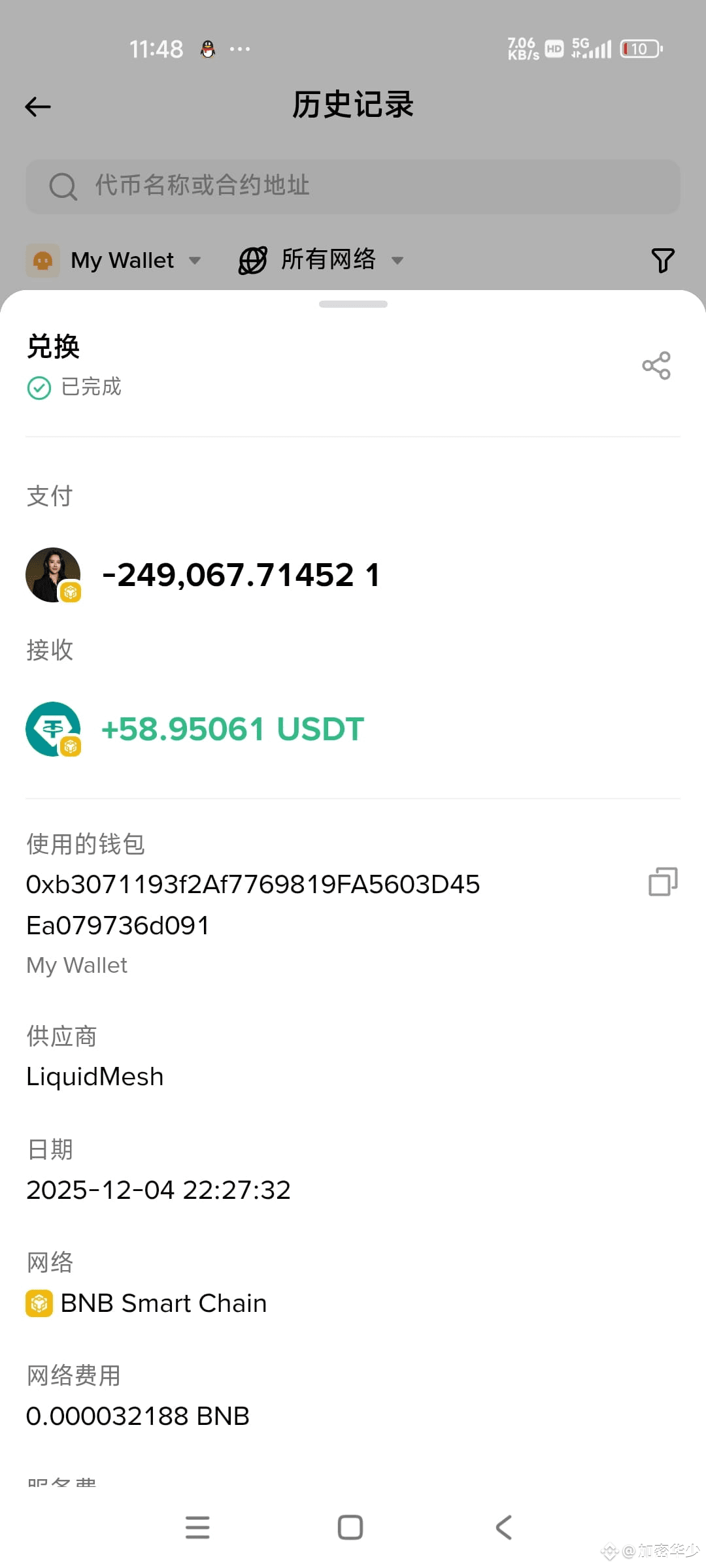Tap the BNB Smart Chain network icon
Viewport: 706px width, 1568px height.
(39, 1303)
